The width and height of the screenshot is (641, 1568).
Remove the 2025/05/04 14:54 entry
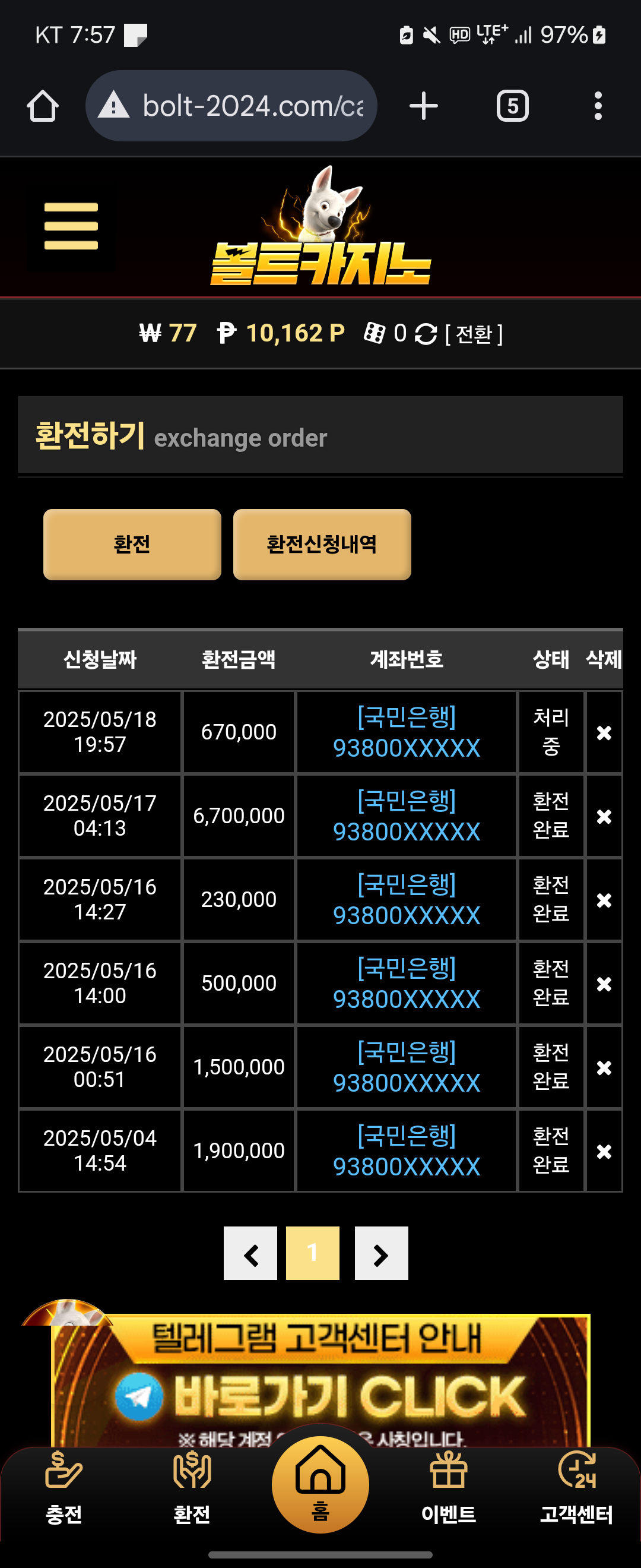(x=603, y=1151)
